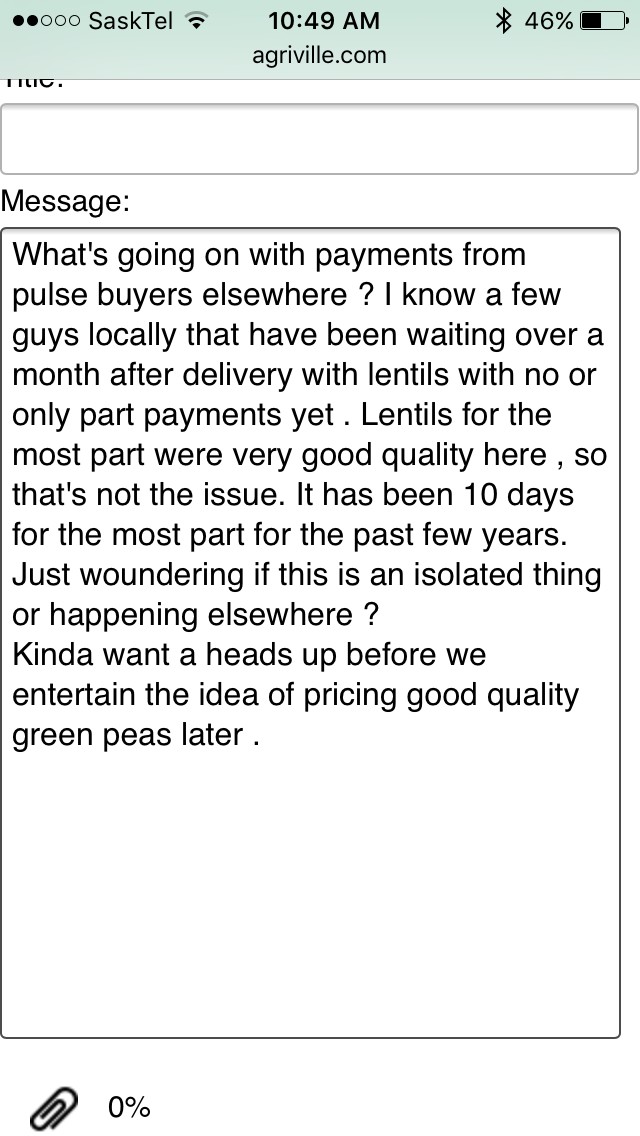The height and width of the screenshot is (1136, 640).
Task: Focus the Message text area
Action: click(x=310, y=632)
